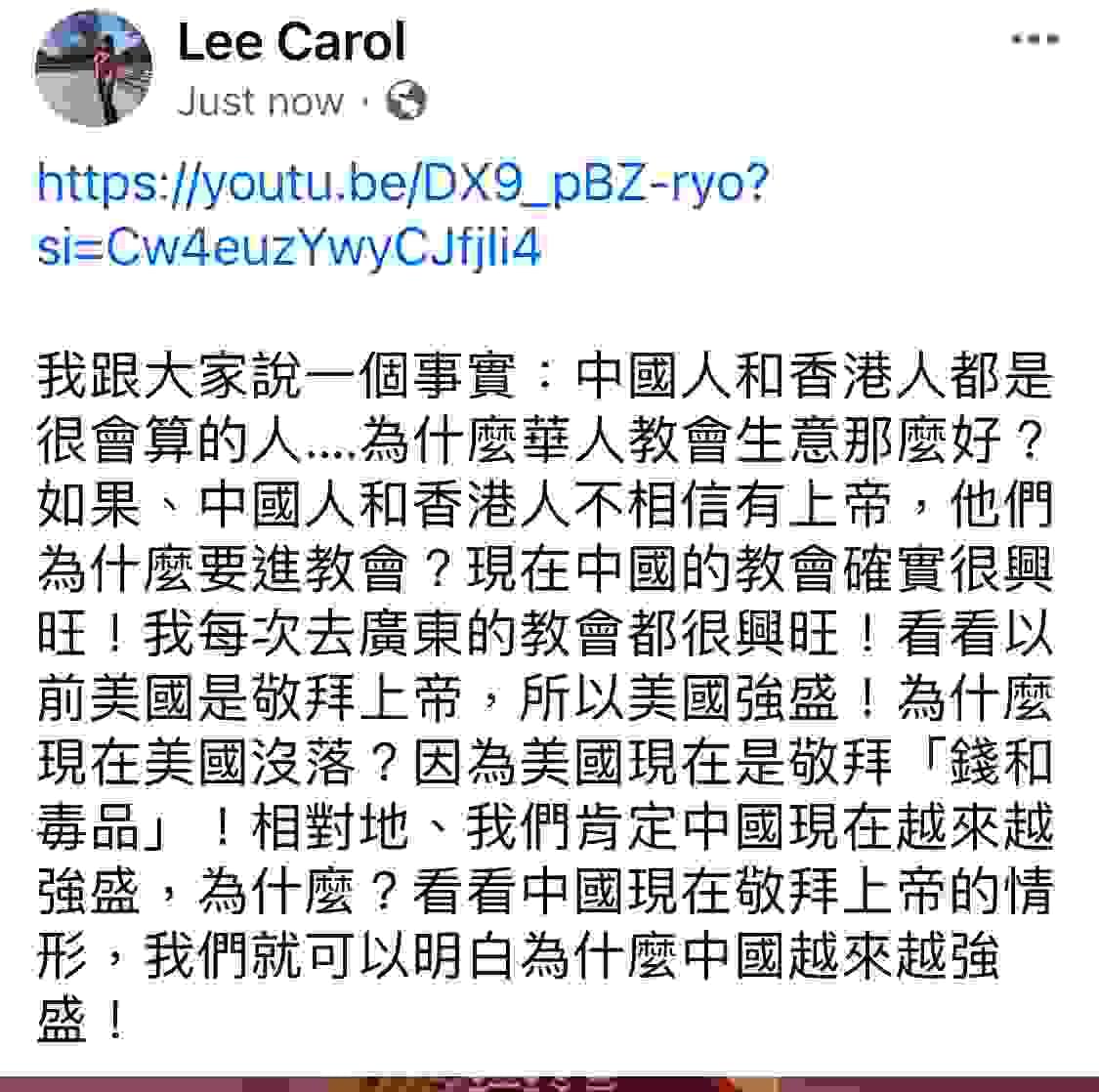Tap the public audience globe icon
The height and width of the screenshot is (1092, 1099).
tap(406, 101)
